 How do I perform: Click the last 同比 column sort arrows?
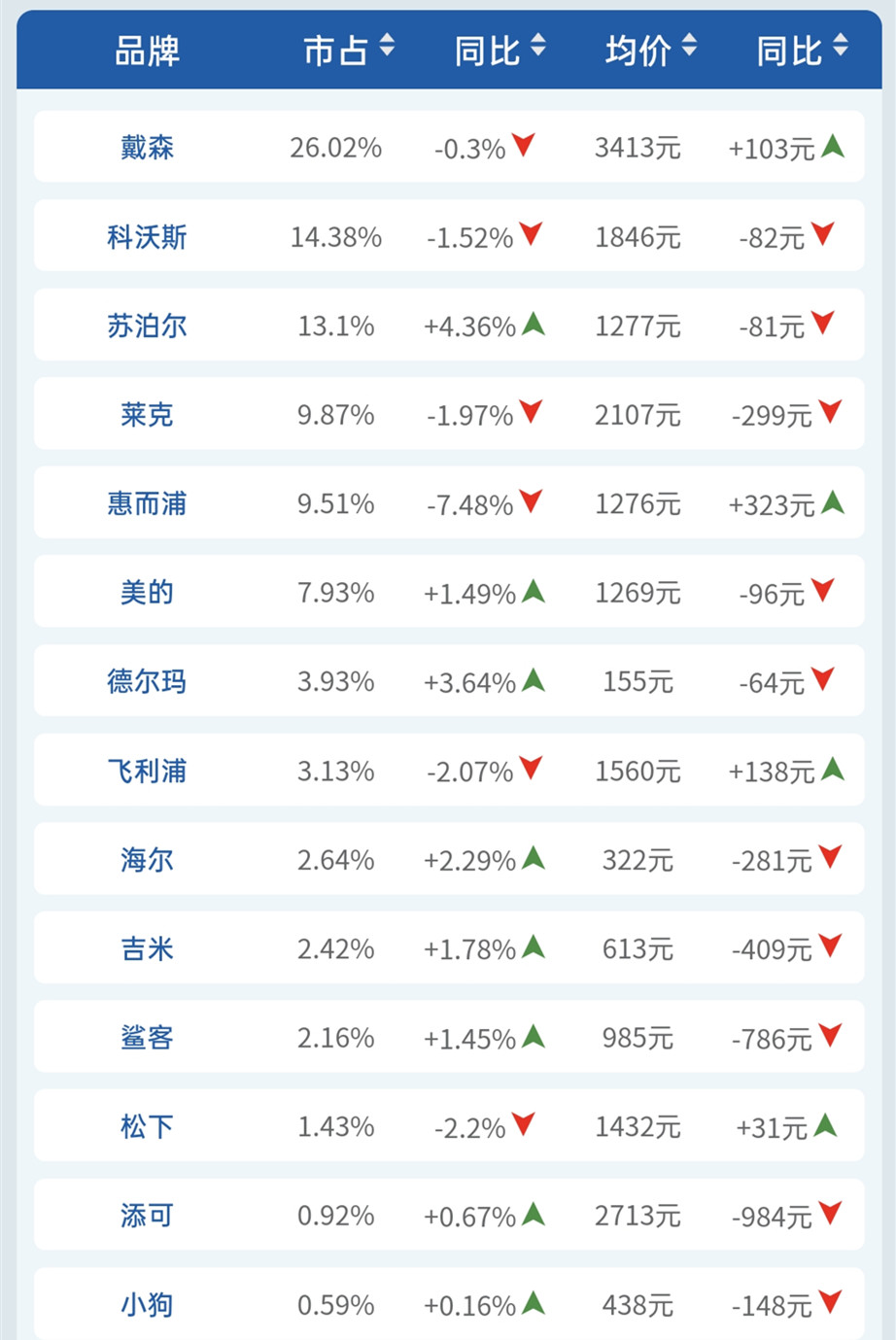842,46
